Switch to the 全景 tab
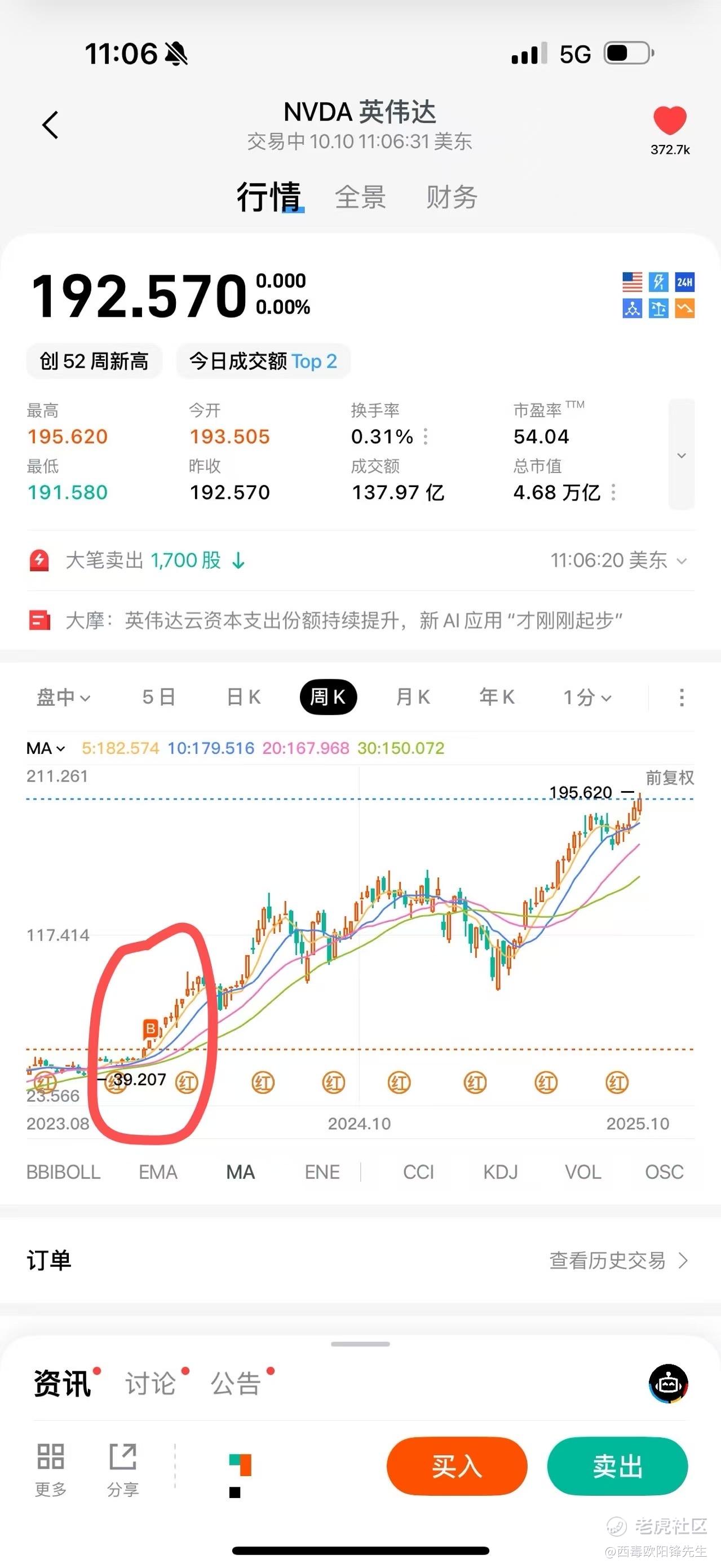The width and height of the screenshot is (721, 1568). pos(360,197)
